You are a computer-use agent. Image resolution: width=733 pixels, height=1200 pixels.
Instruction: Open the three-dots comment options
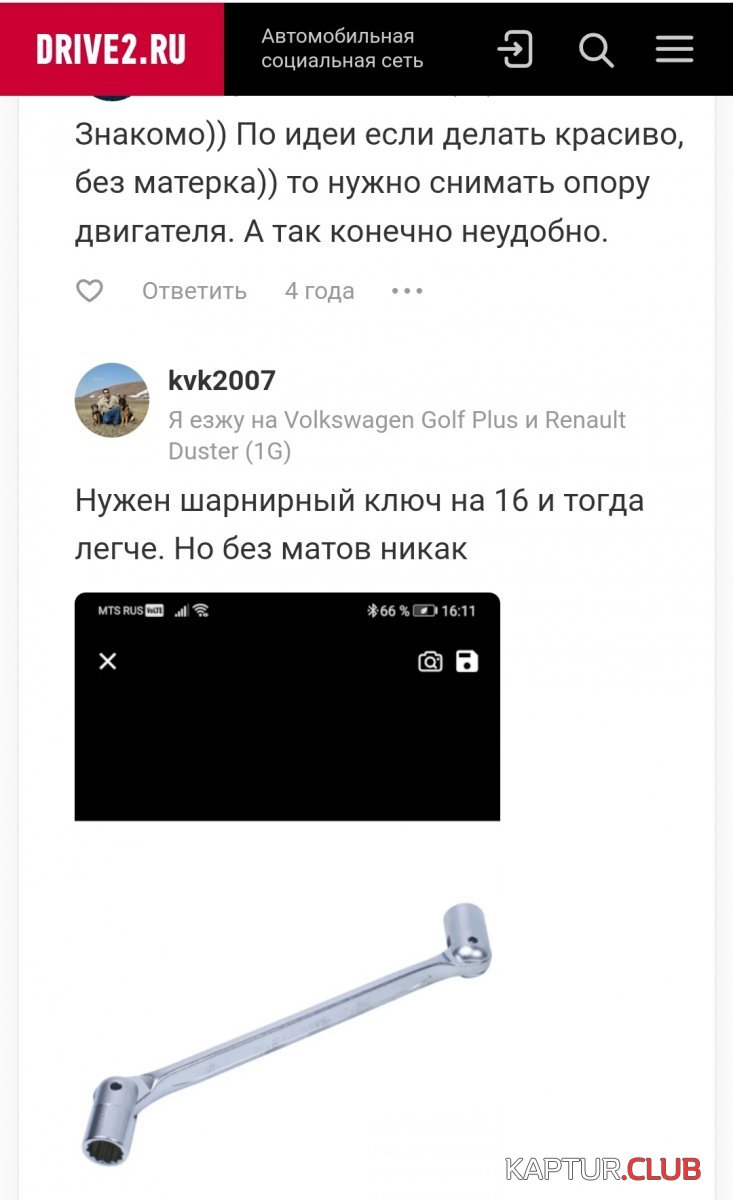tap(407, 291)
